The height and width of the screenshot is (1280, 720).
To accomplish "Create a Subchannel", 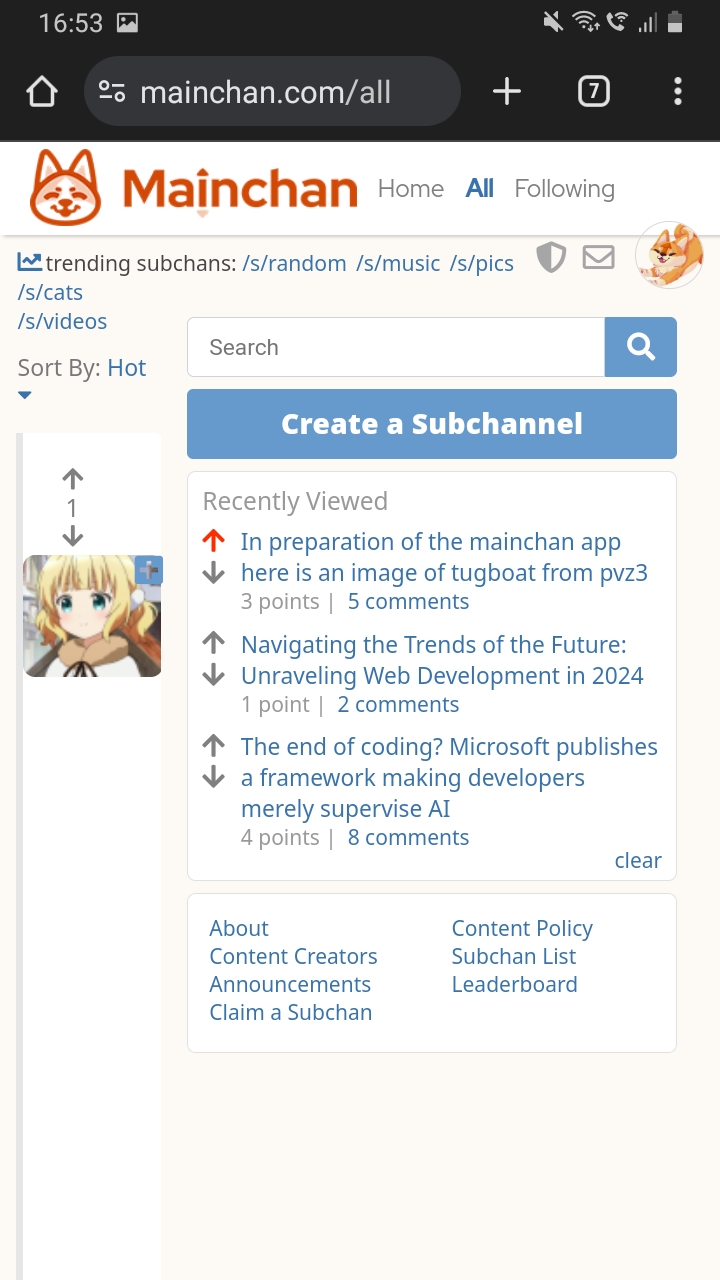I will (x=432, y=424).
